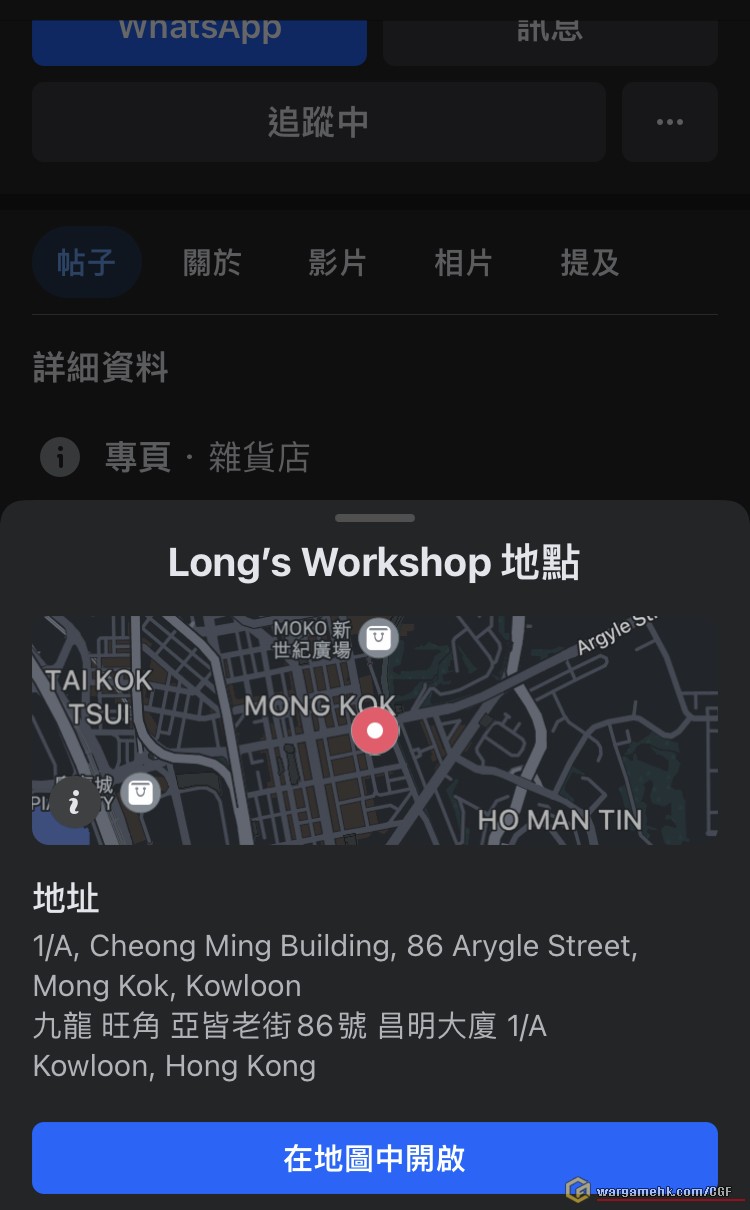Select the 帖子 tab
The image size is (750, 1210).
[86, 263]
